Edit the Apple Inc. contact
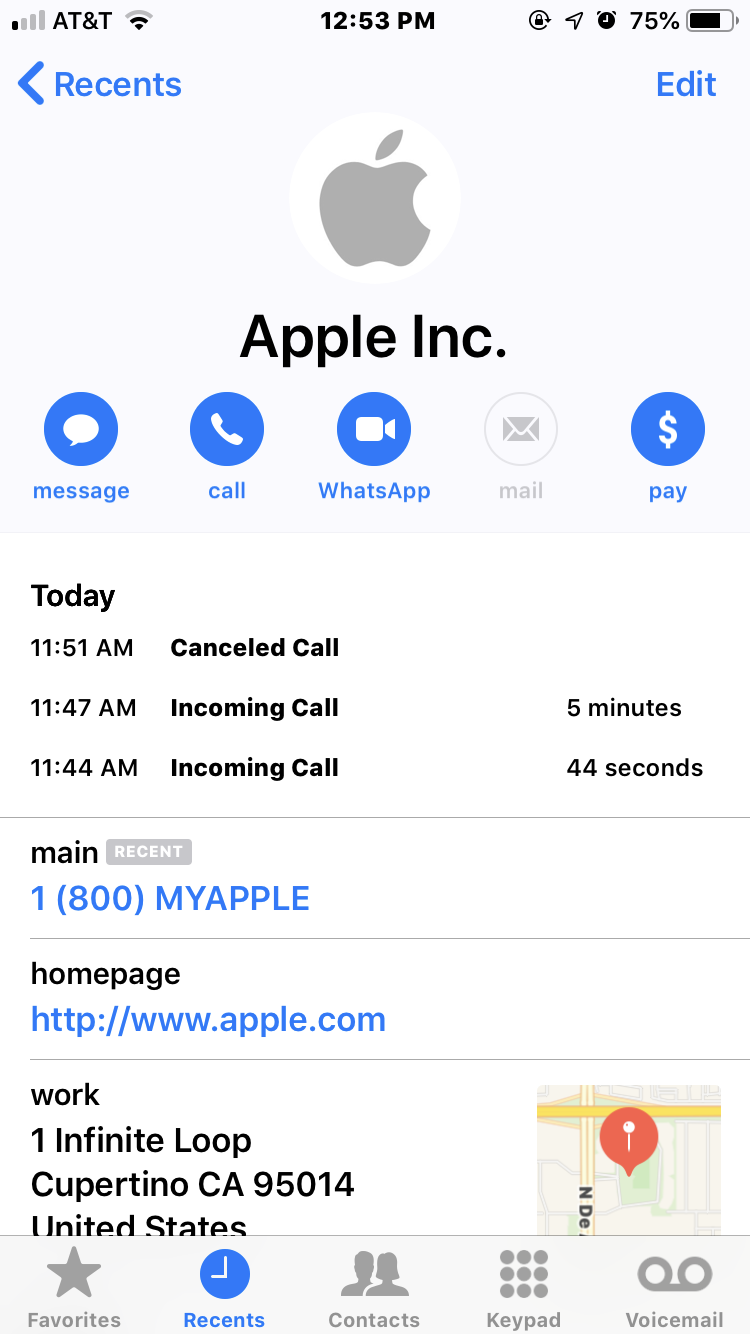The width and height of the screenshot is (750, 1334). tap(686, 85)
